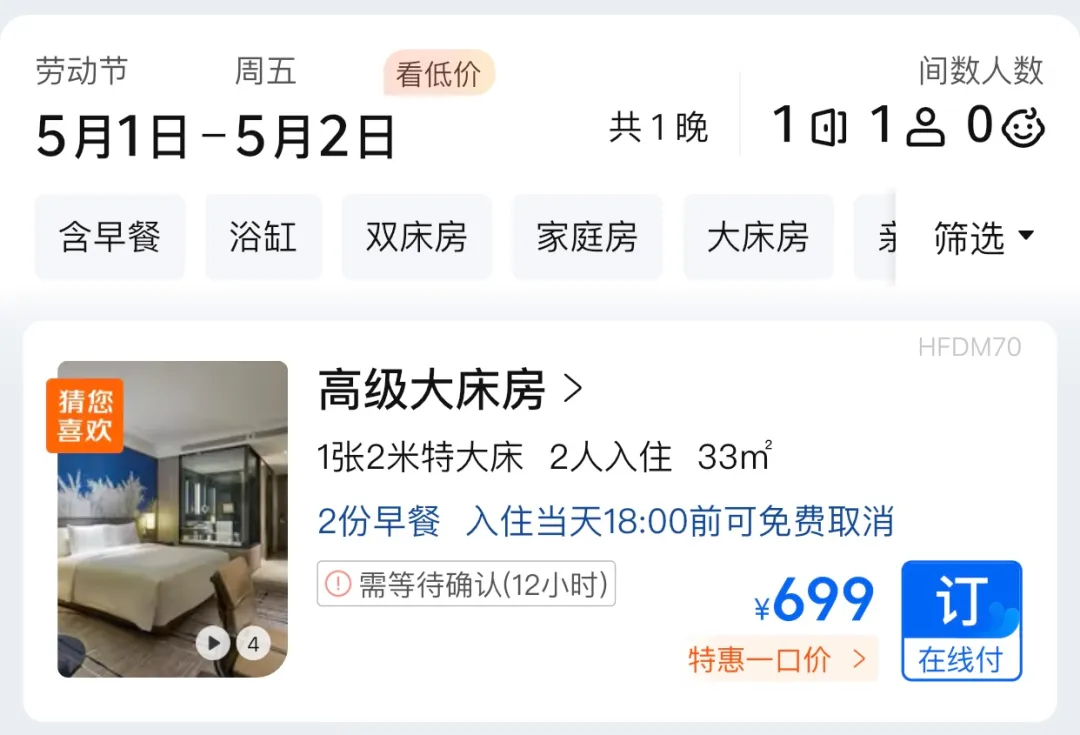This screenshot has width=1080, height=735.
Task: View 高级大床房 room details
Action: (450, 390)
